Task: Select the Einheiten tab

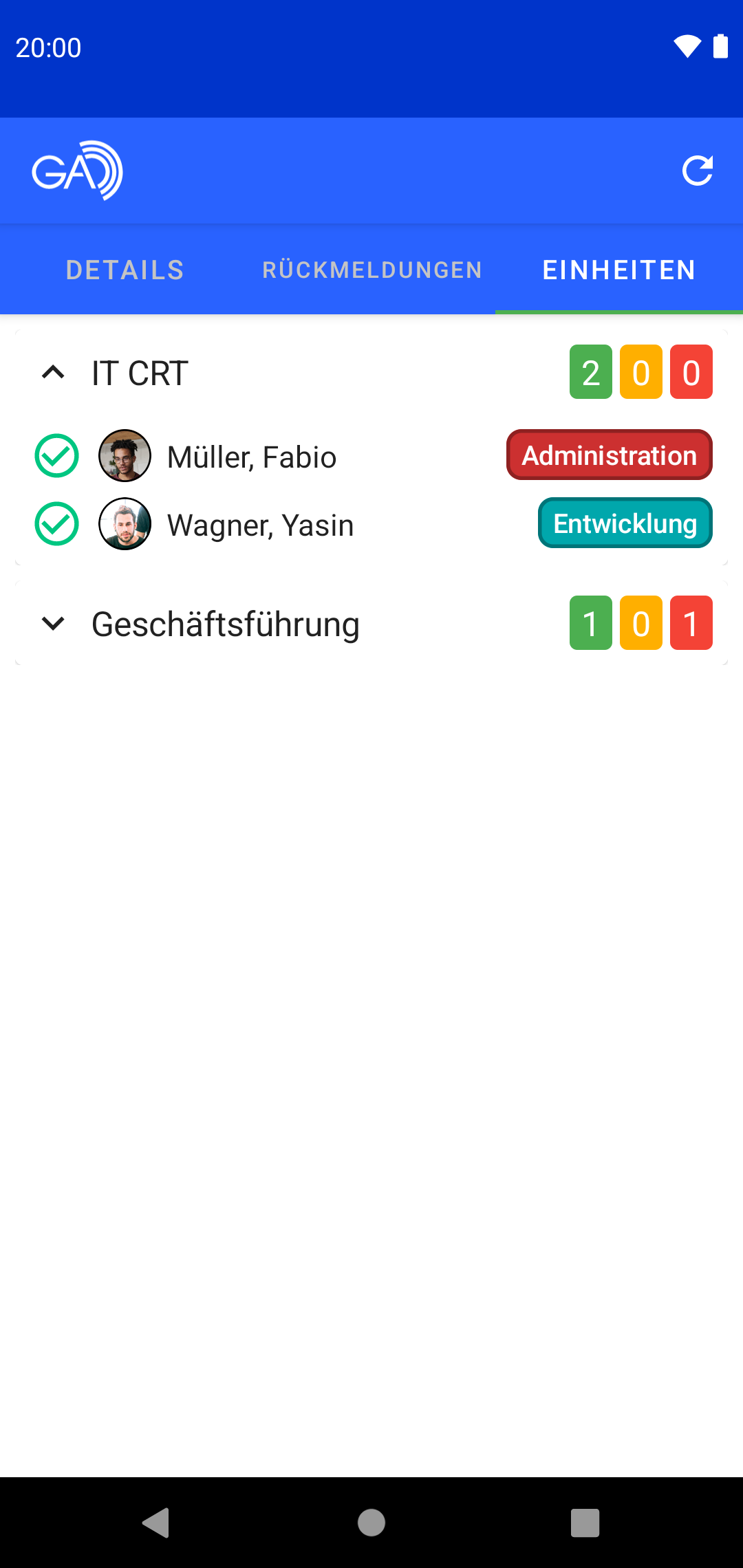Action: tap(618, 270)
